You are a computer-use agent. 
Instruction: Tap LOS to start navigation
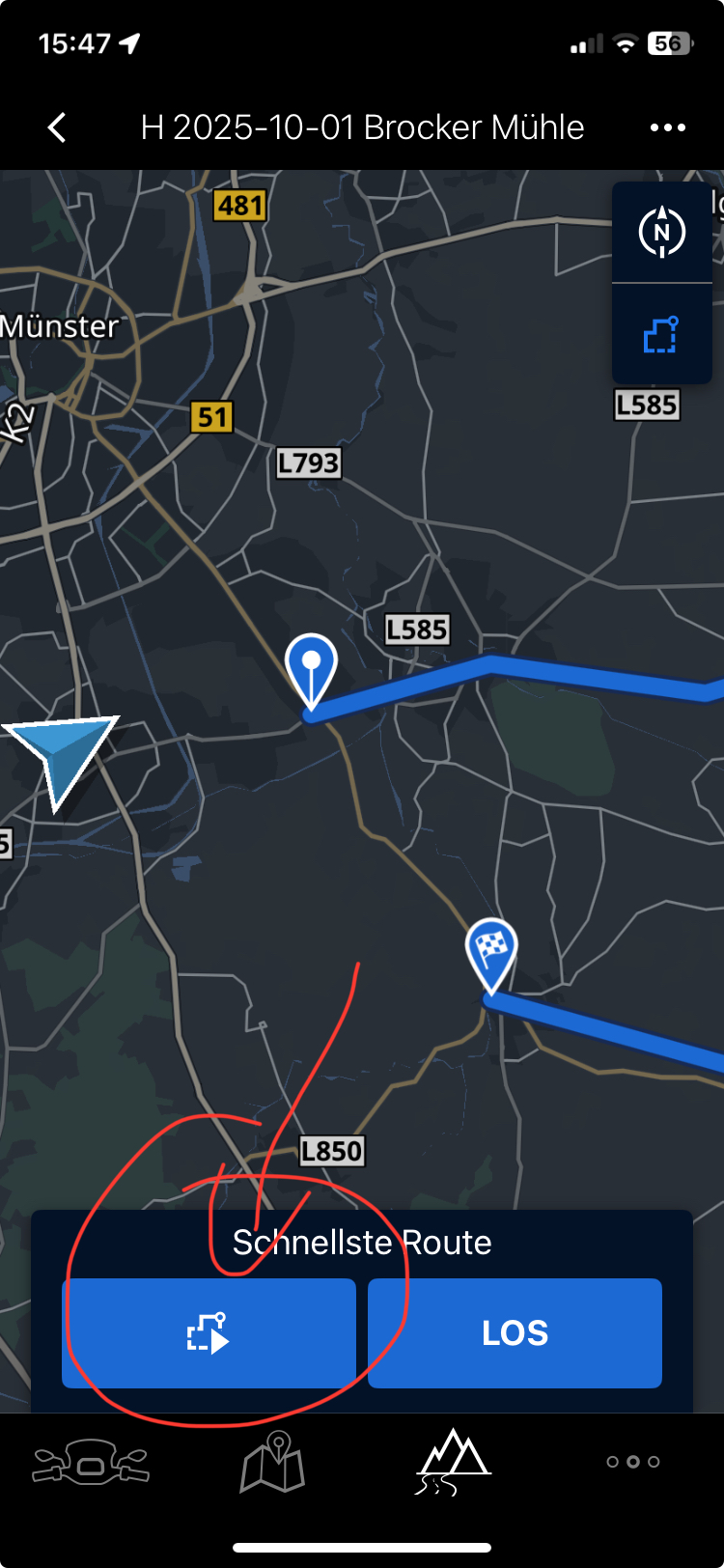515,1333
